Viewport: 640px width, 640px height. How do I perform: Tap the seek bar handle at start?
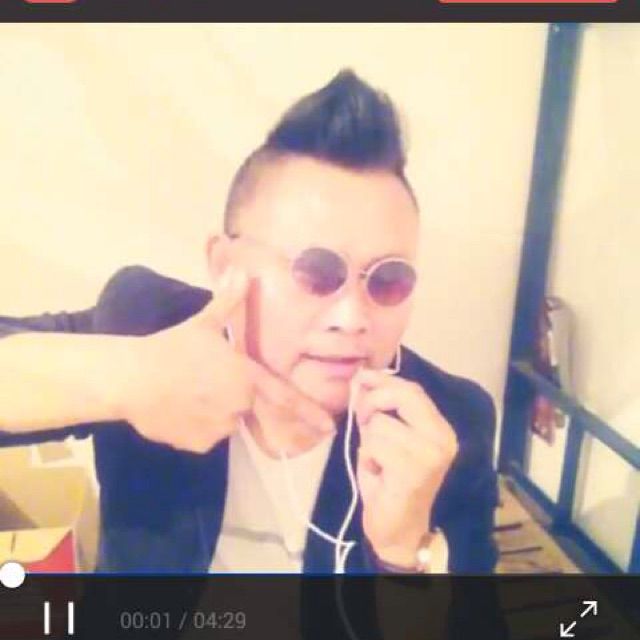[x=12, y=575]
